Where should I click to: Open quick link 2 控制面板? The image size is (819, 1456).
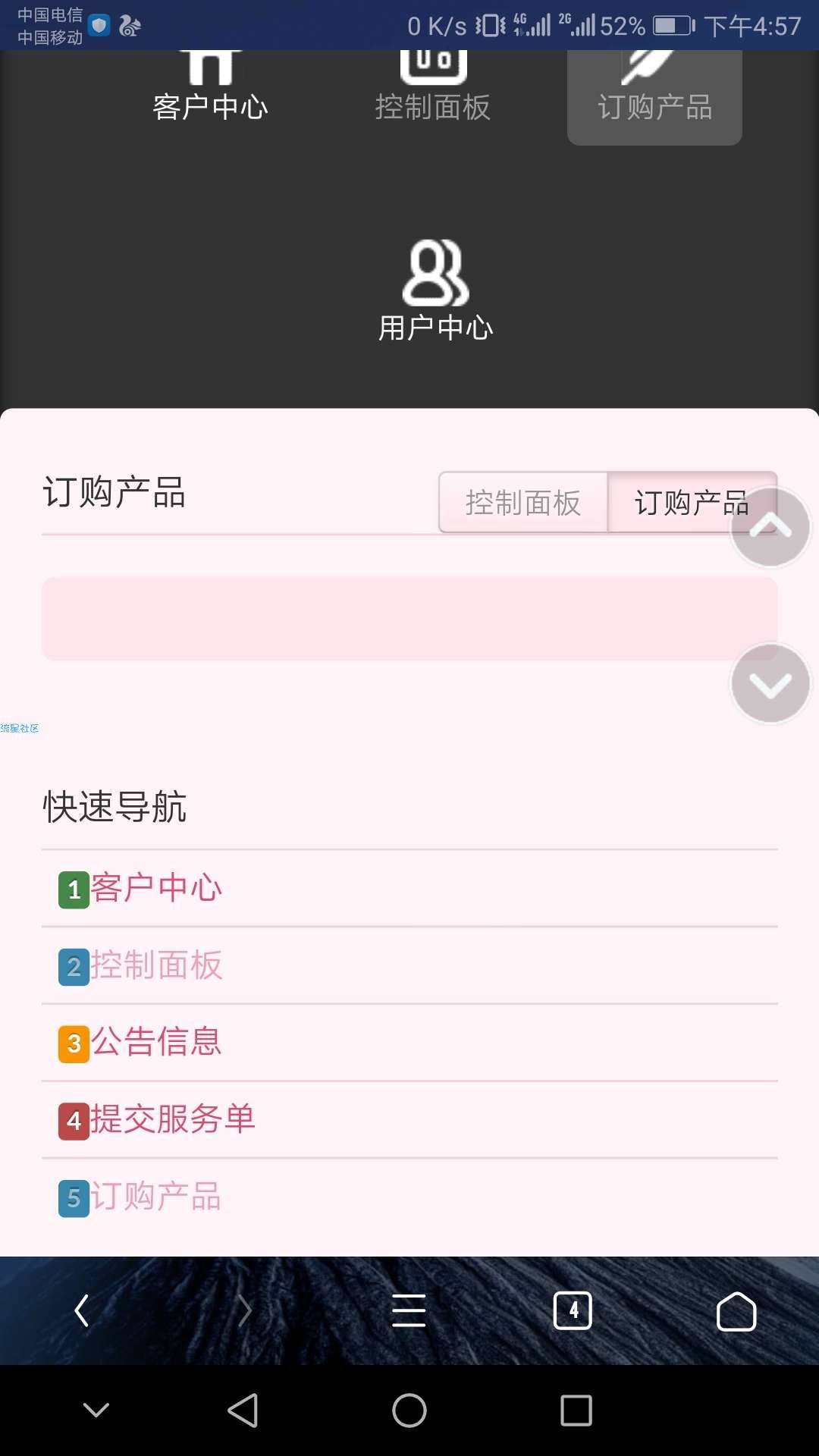tap(156, 966)
